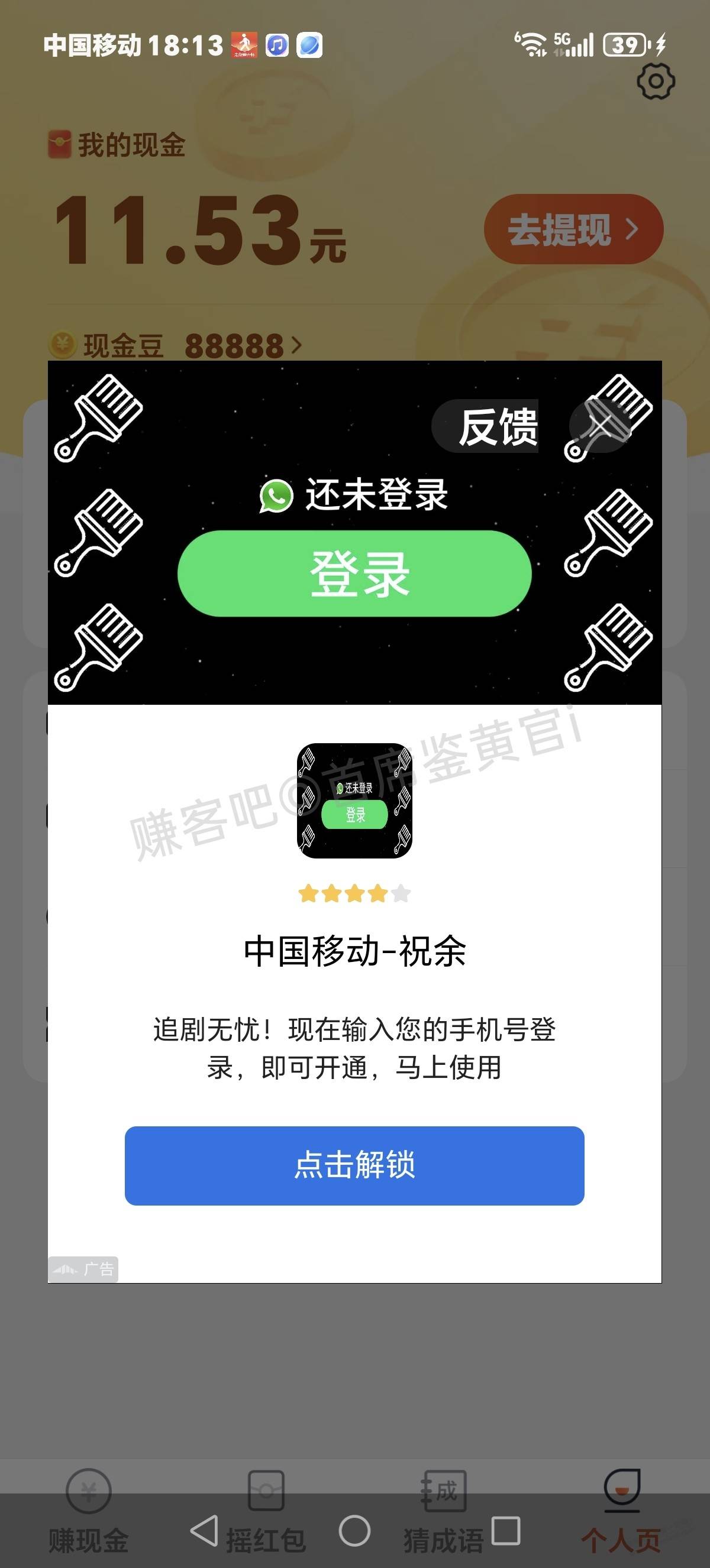Open the settings gear icon

coord(655,82)
